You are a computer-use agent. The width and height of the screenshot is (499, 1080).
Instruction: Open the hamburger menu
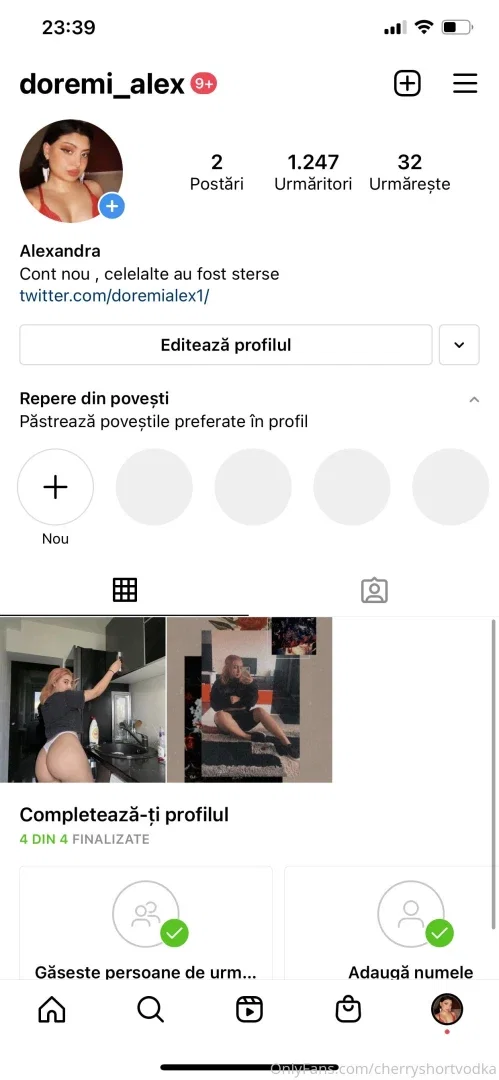[x=465, y=84]
